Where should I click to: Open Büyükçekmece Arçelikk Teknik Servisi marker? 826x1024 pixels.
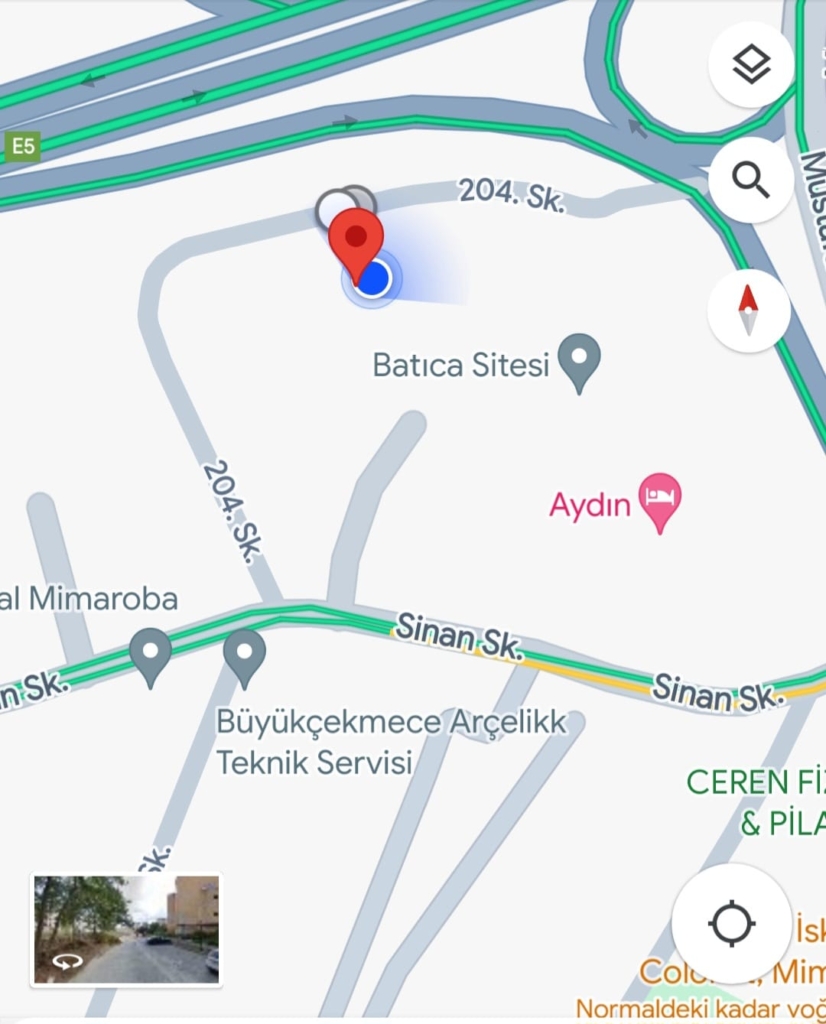pos(244,656)
